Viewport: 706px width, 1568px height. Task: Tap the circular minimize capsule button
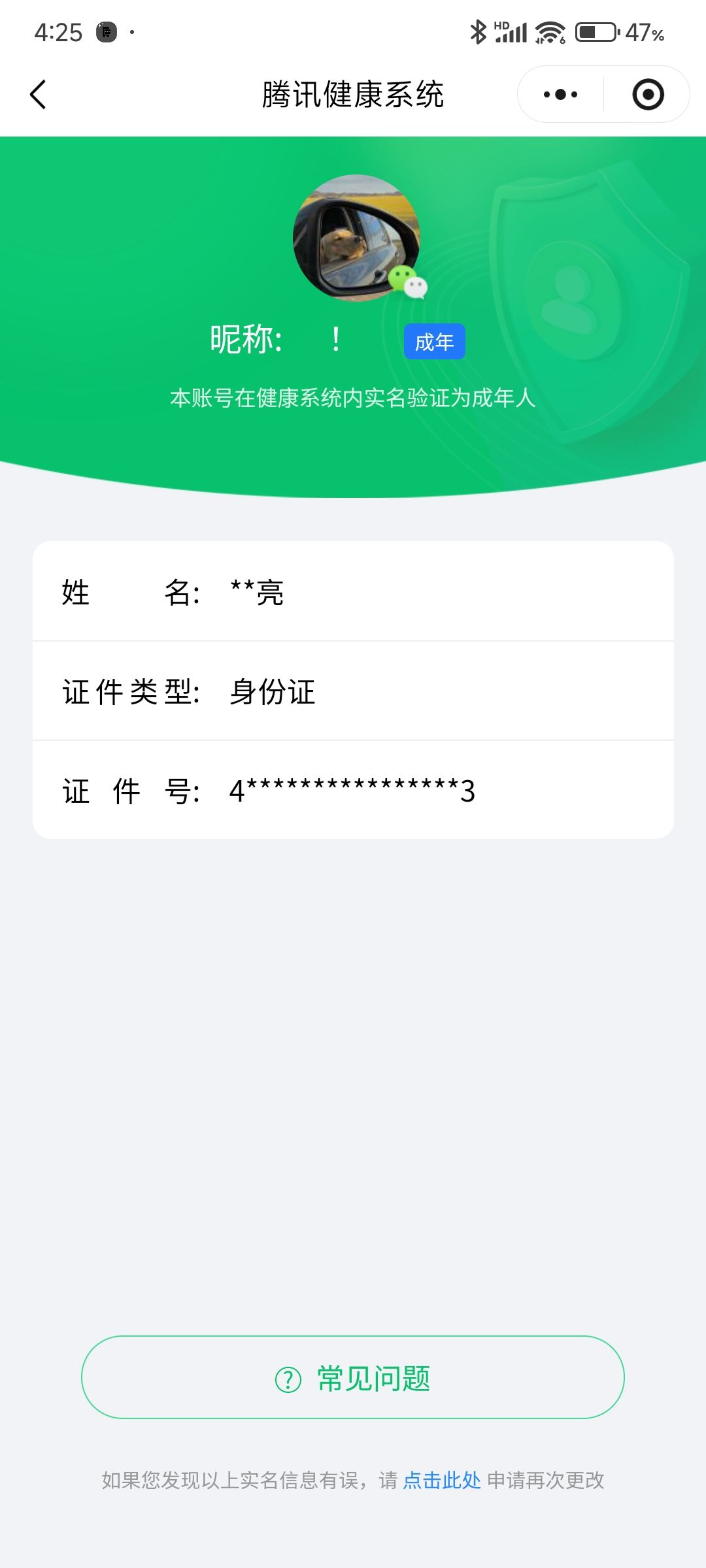(x=647, y=94)
